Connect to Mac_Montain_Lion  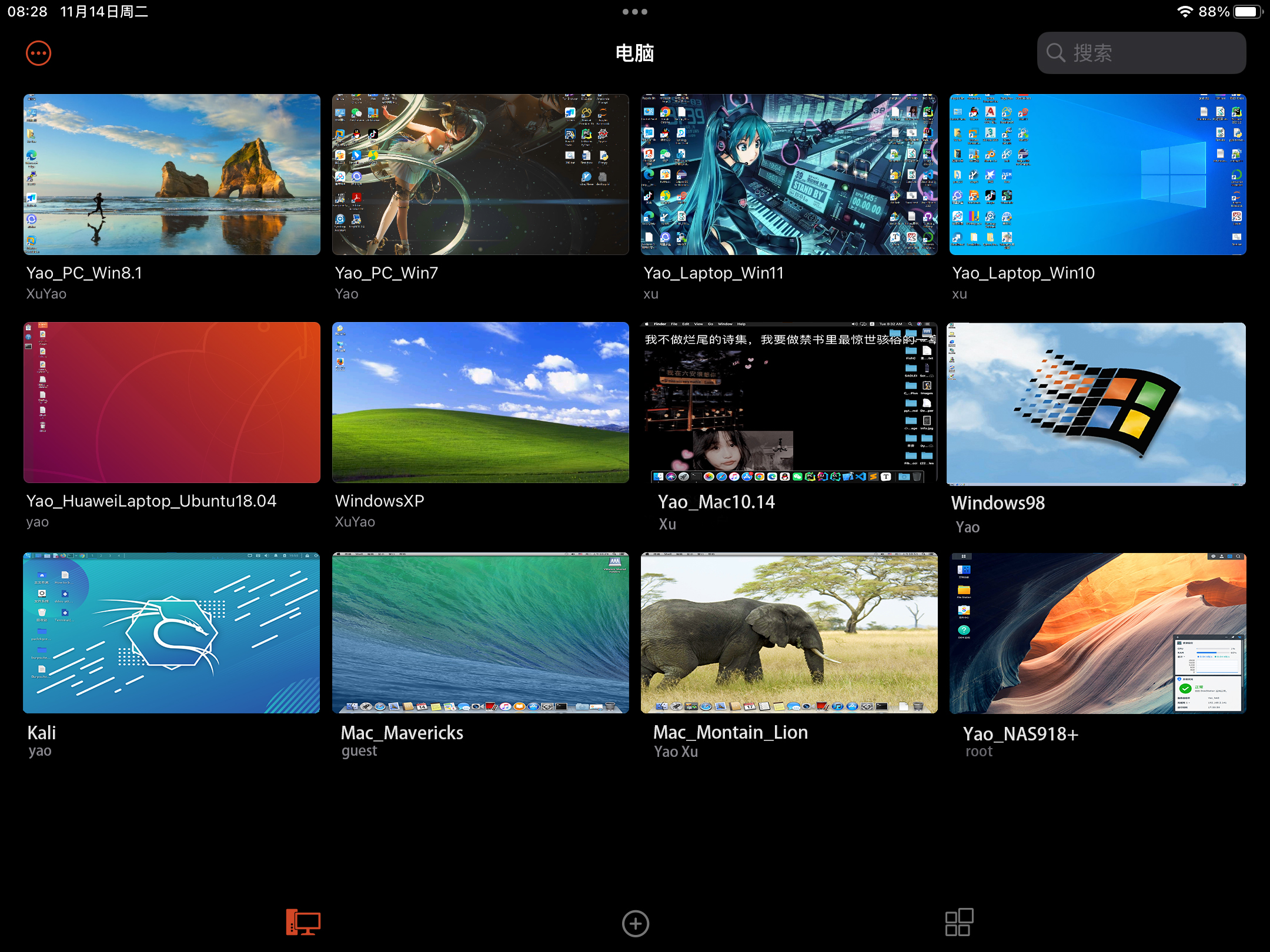pos(789,633)
